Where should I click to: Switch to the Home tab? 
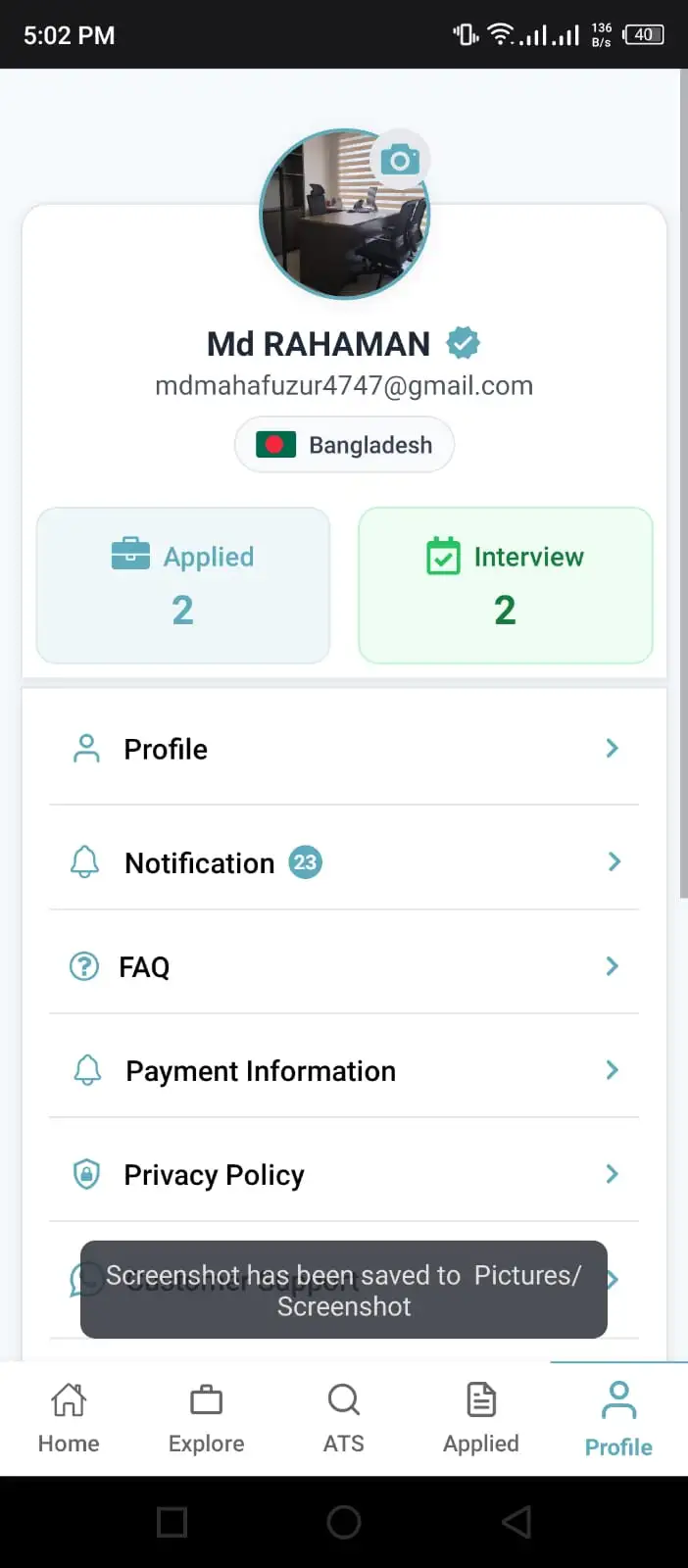(x=69, y=1418)
